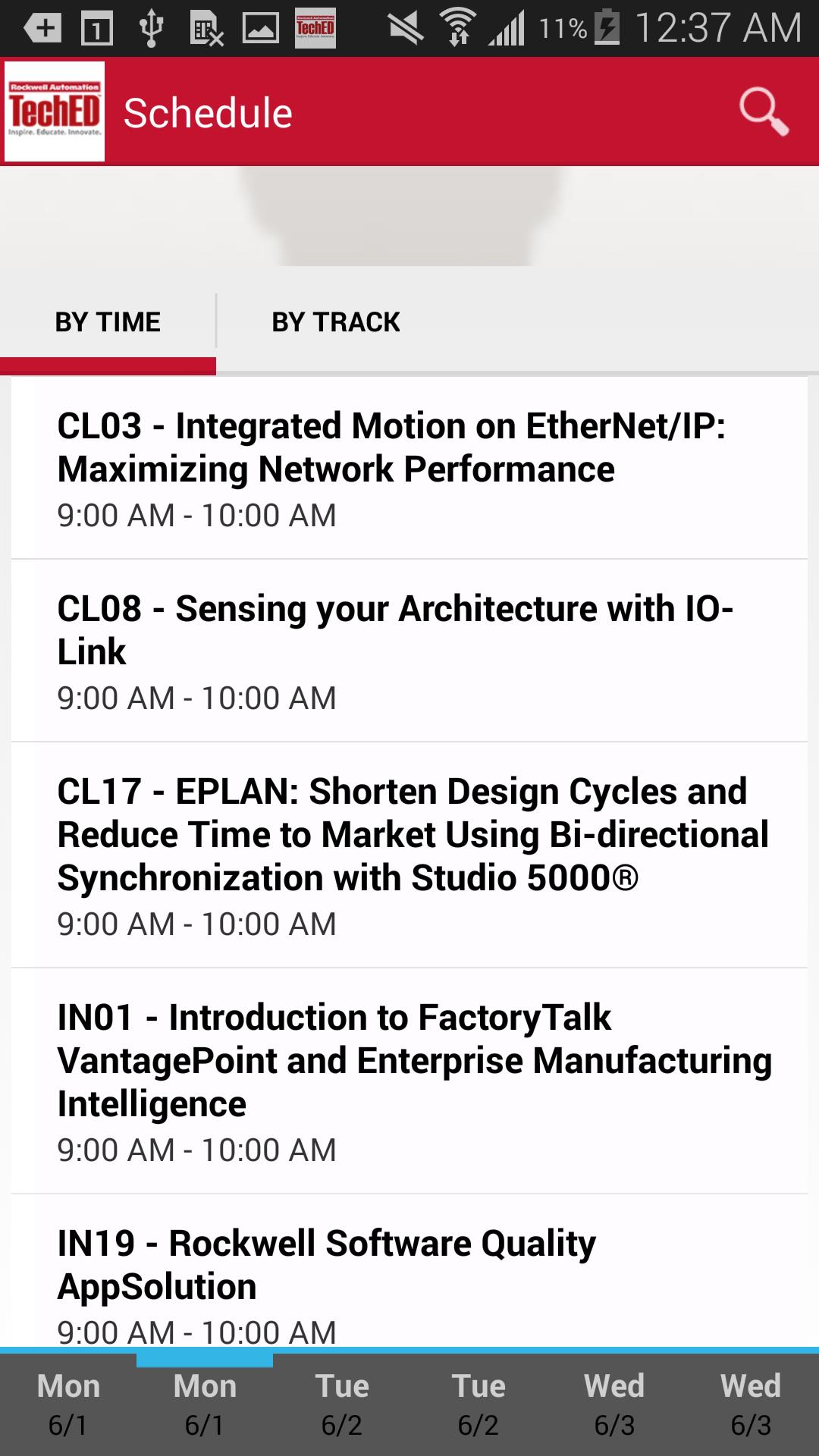The image size is (819, 1456).
Task: Switch to the BY TRACK tab
Action: pos(336,322)
